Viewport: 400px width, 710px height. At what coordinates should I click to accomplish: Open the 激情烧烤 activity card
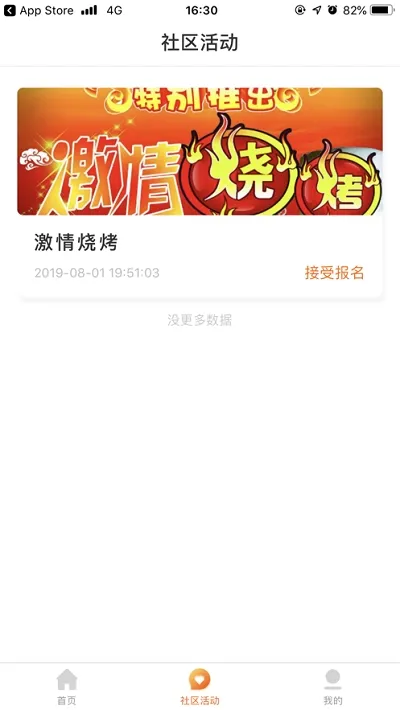(200, 193)
